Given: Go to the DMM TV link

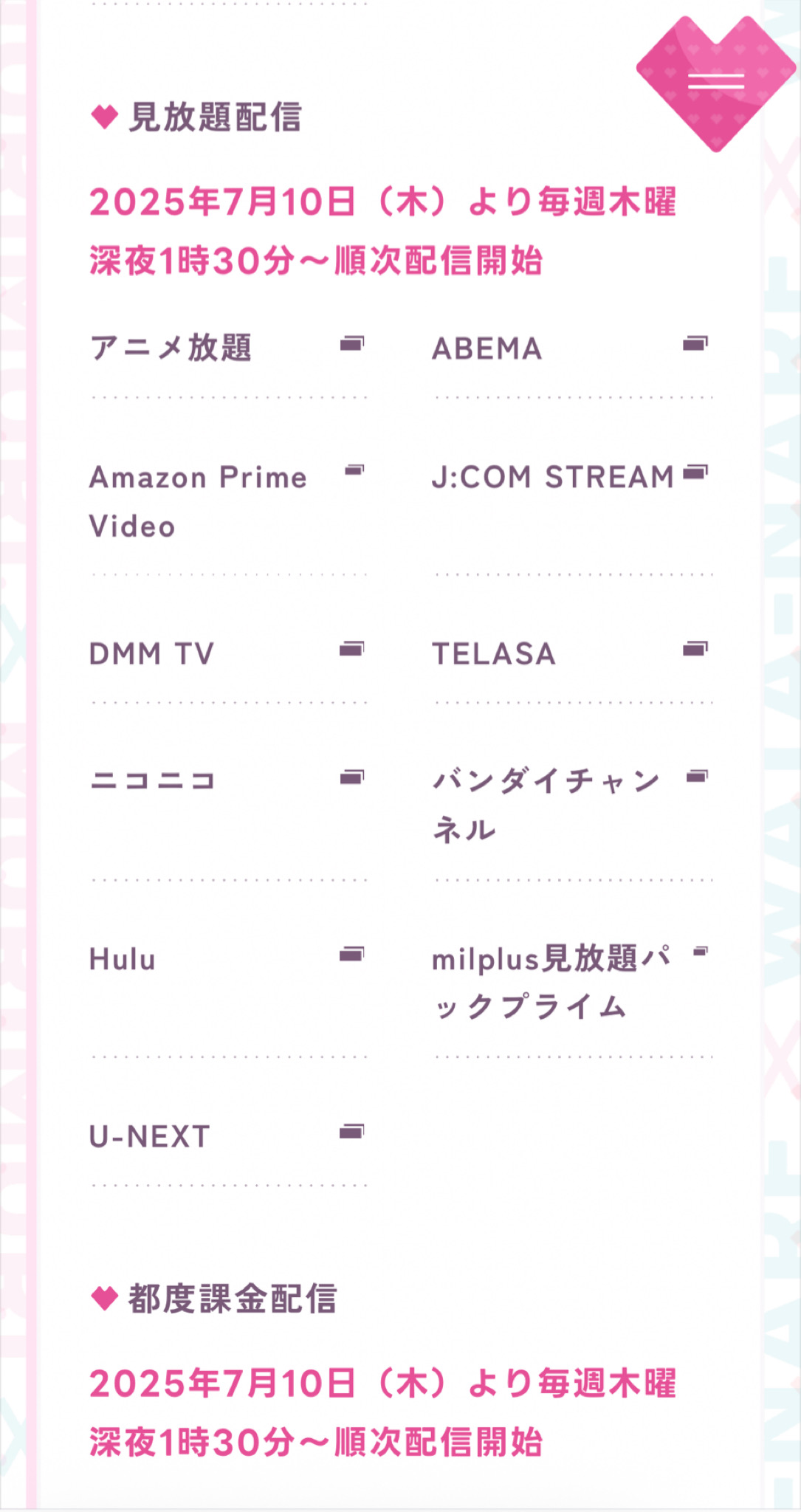Looking at the screenshot, I should (227, 653).
